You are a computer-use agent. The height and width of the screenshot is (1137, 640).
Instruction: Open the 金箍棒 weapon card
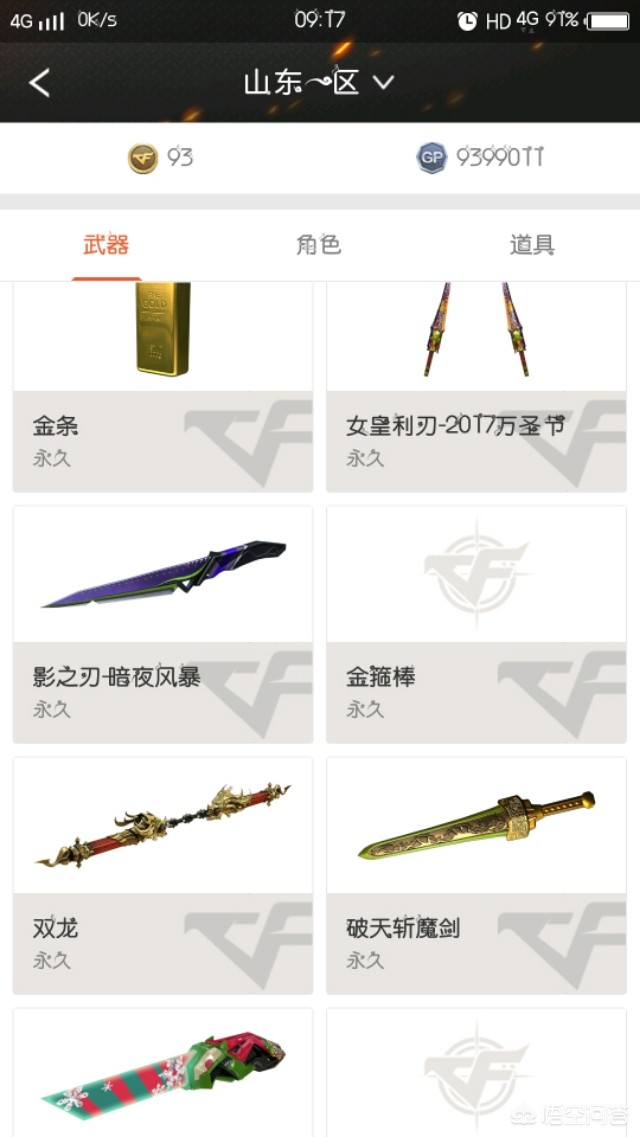click(476, 625)
